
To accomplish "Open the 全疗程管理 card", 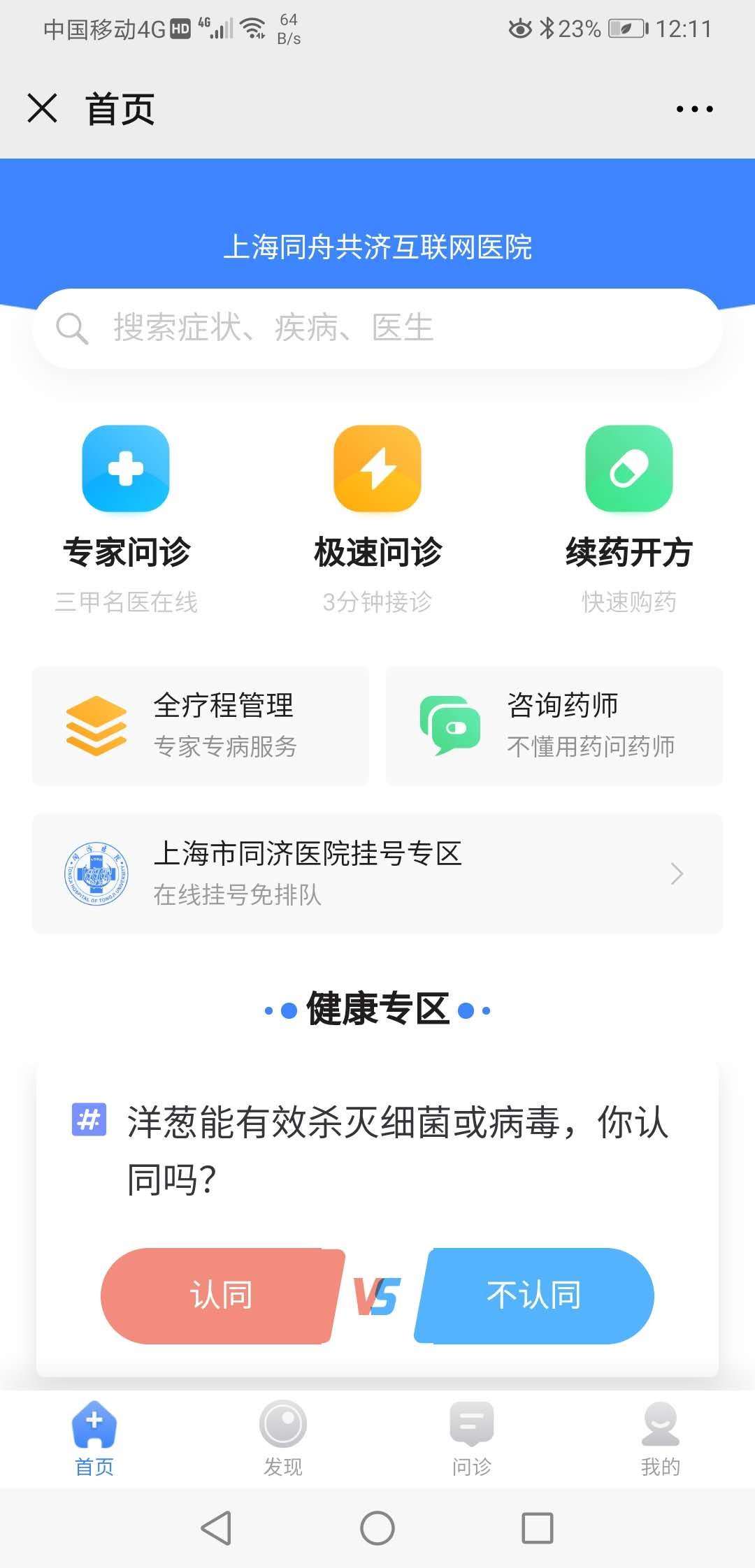I will [x=201, y=726].
